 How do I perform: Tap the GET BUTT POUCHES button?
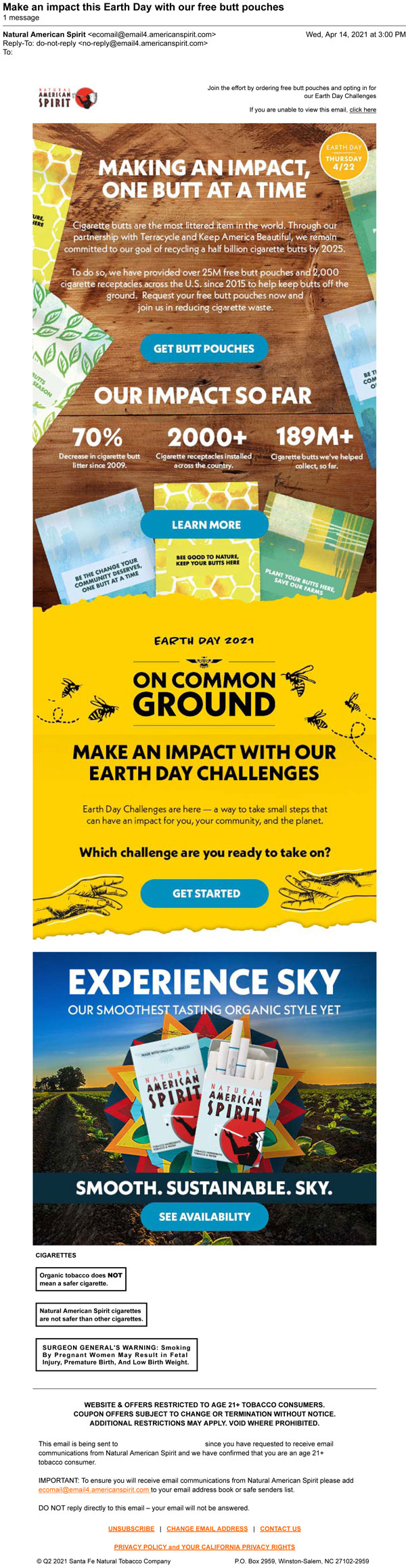204,348
